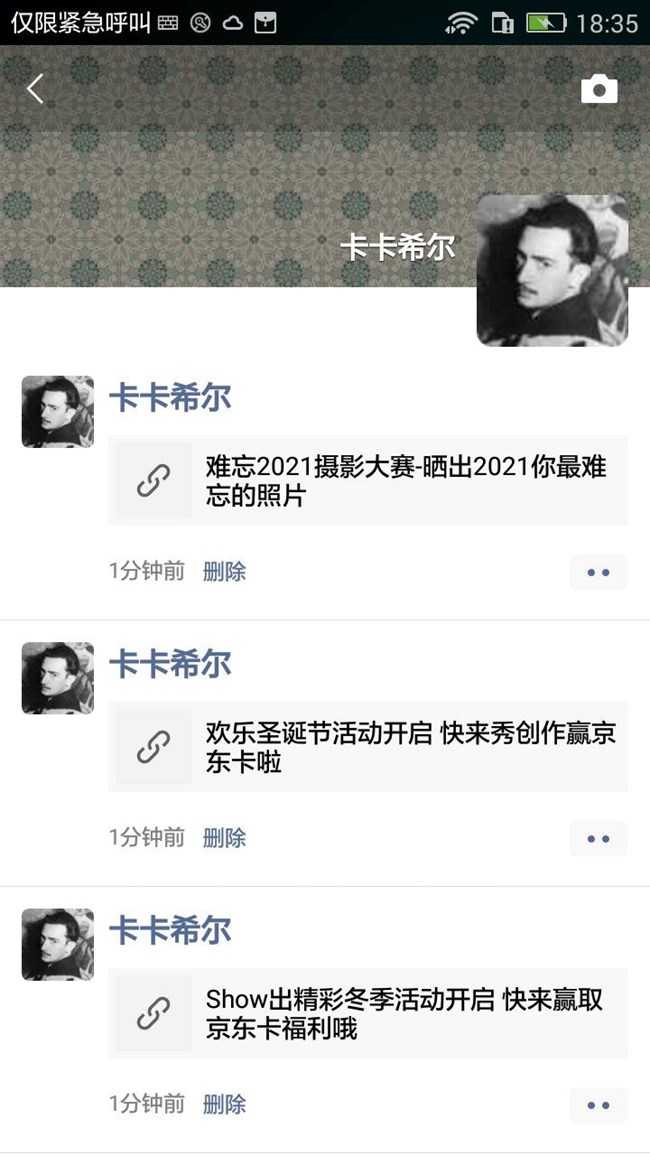Open the large profile avatar on the cover
The height and width of the screenshot is (1156, 650).
point(552,271)
